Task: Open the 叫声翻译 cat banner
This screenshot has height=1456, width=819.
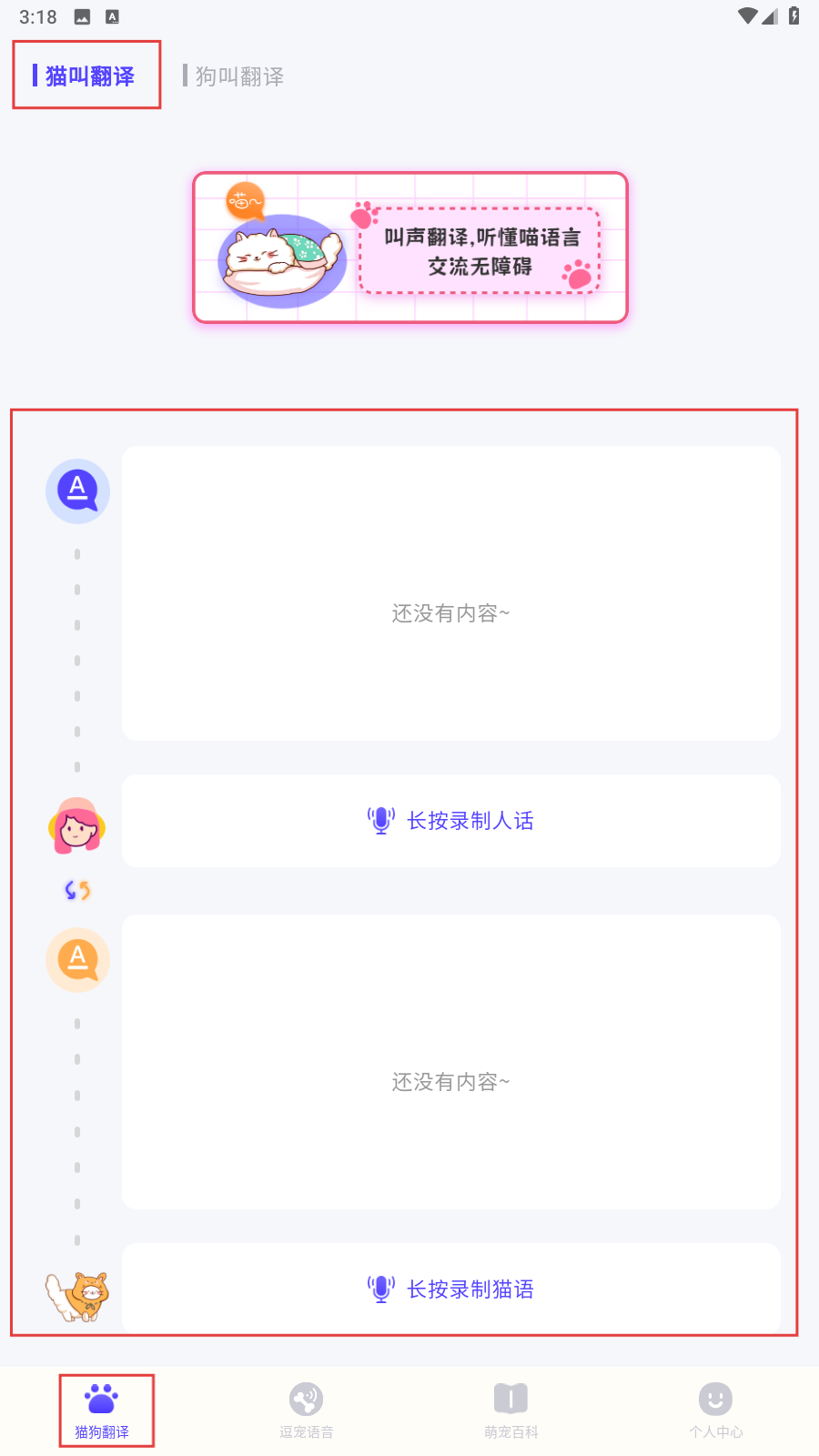Action: (410, 248)
